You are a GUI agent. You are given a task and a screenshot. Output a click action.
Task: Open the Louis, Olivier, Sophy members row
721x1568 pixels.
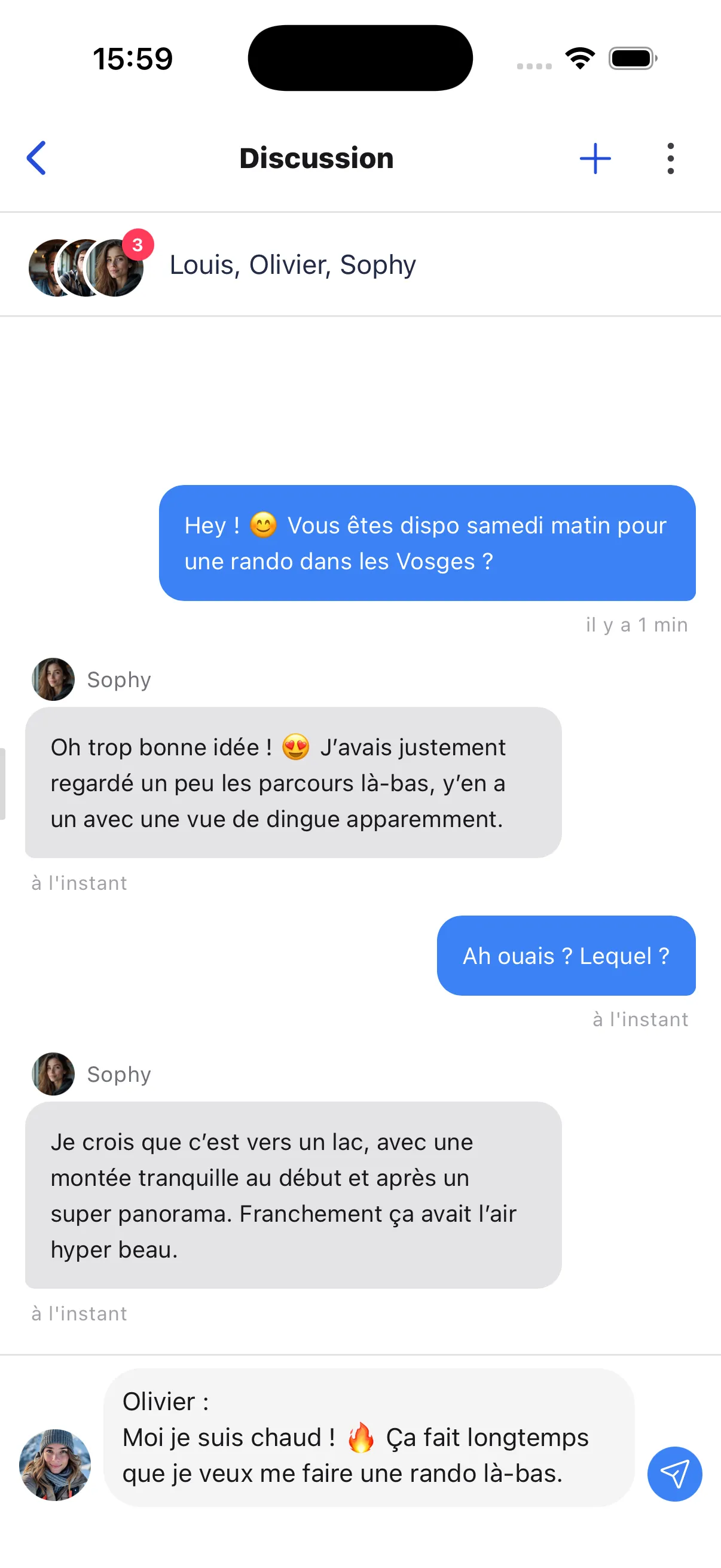click(x=360, y=265)
